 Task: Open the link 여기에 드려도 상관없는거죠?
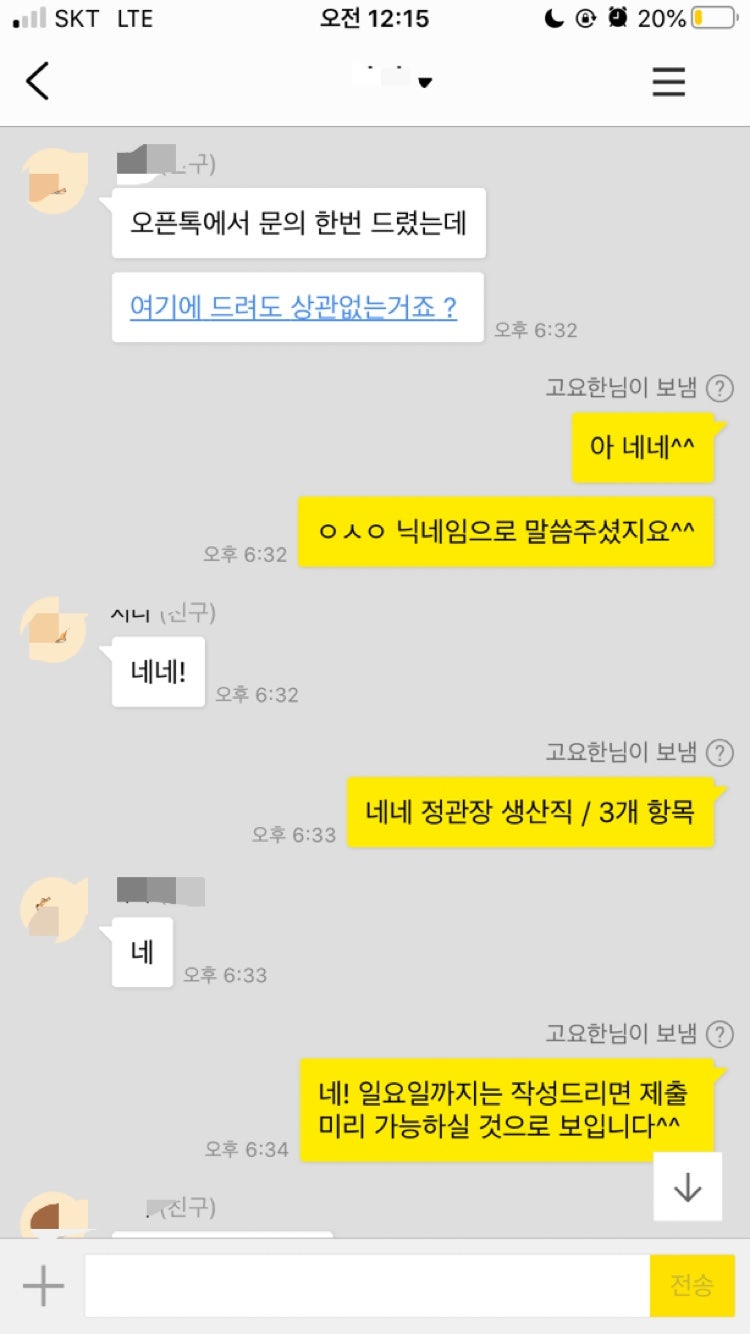click(x=293, y=307)
